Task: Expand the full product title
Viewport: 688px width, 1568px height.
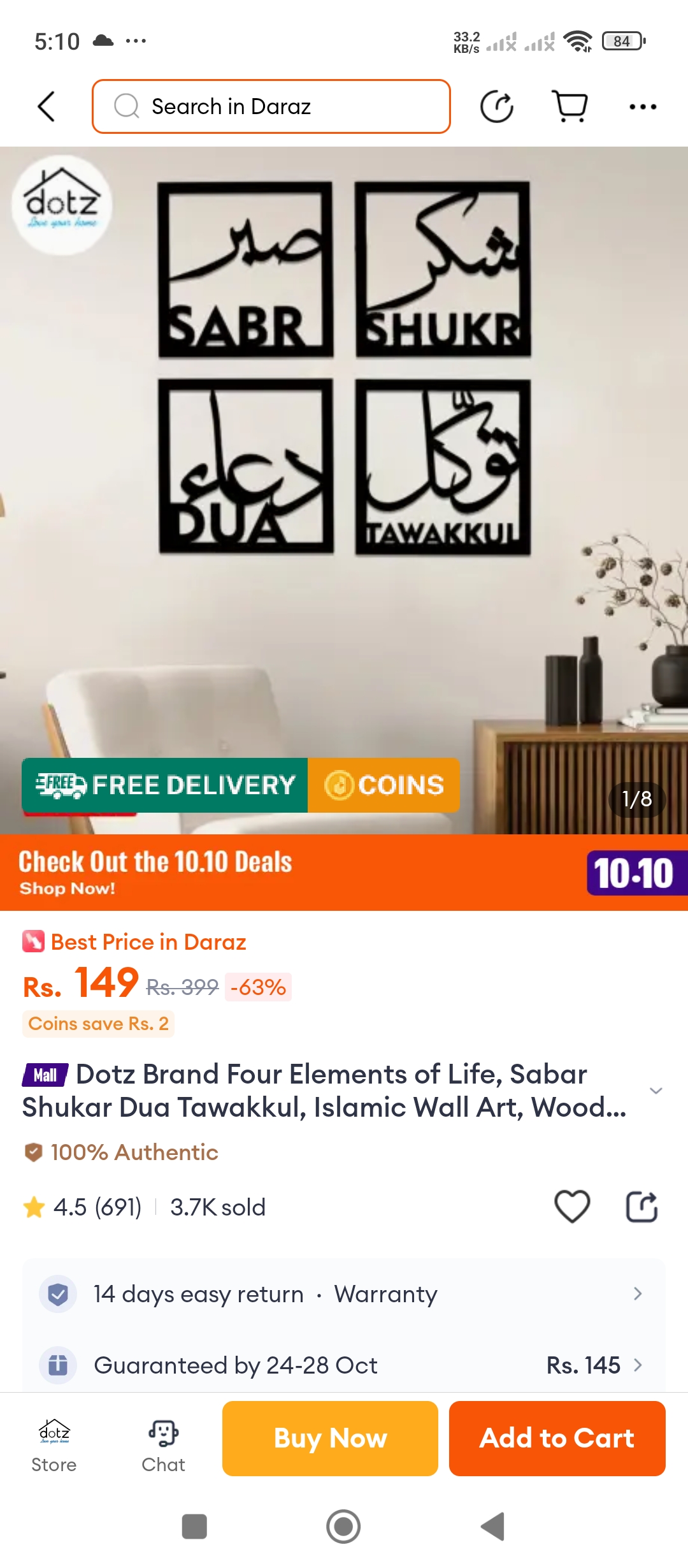Action: point(656,1091)
